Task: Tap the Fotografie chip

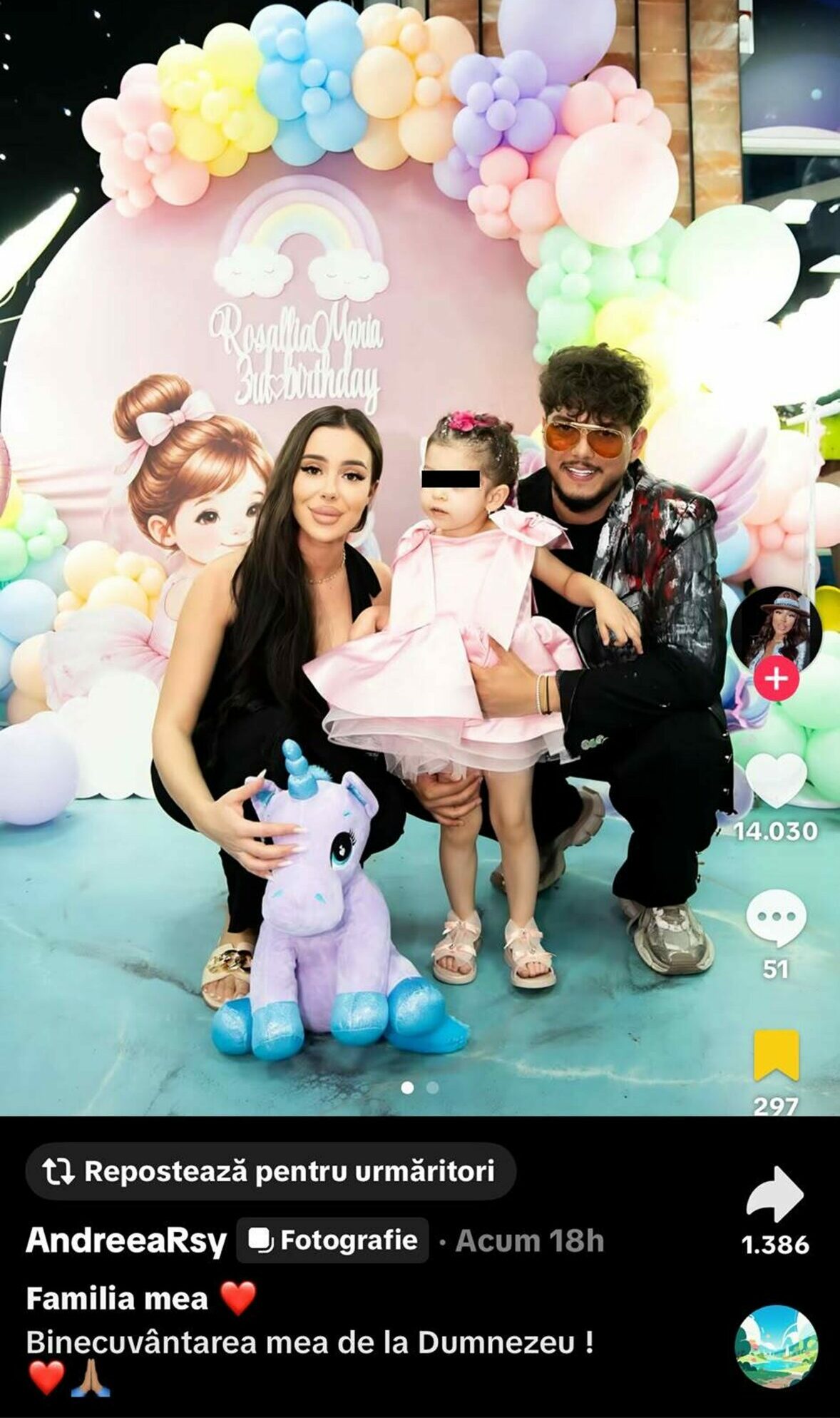Action: 332,1240
